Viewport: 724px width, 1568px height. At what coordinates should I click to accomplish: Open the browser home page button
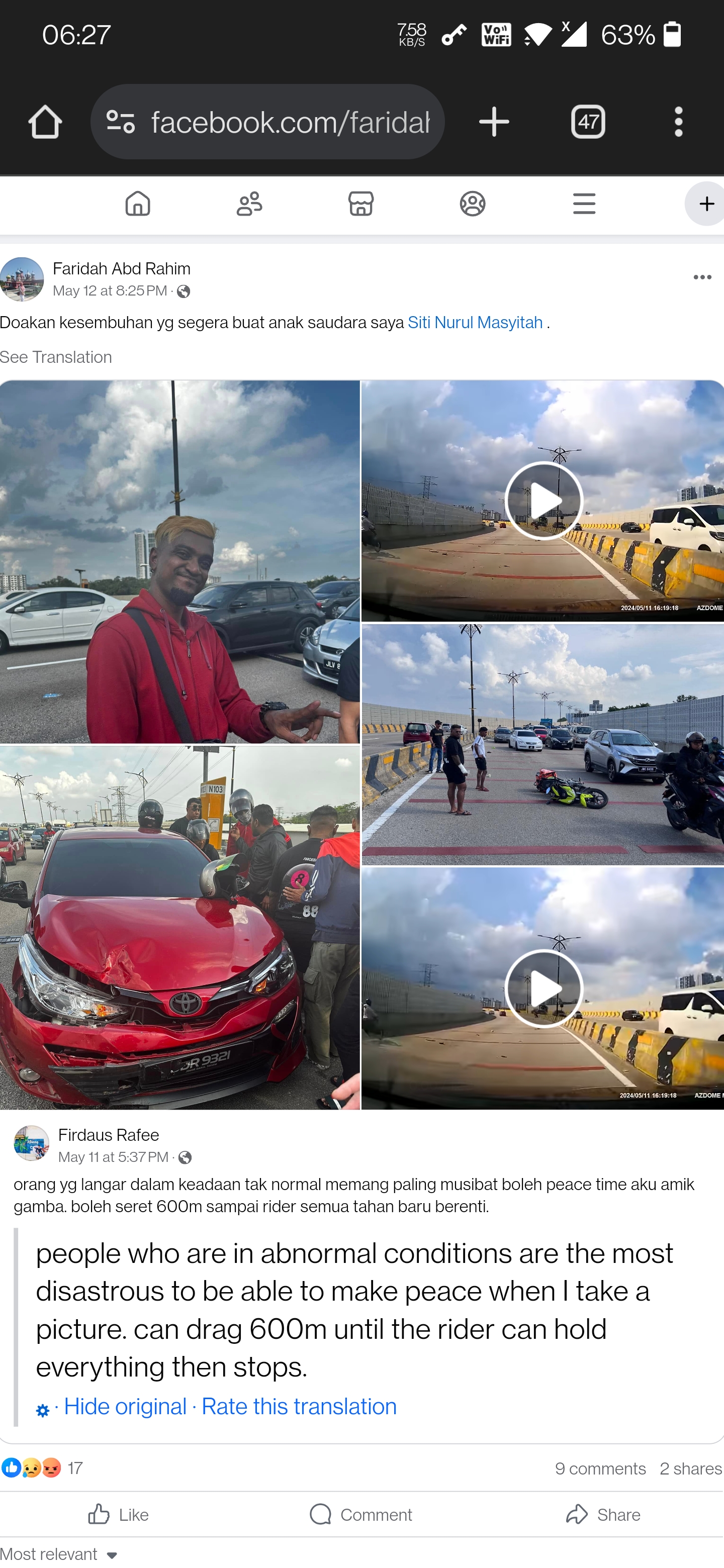tap(45, 122)
